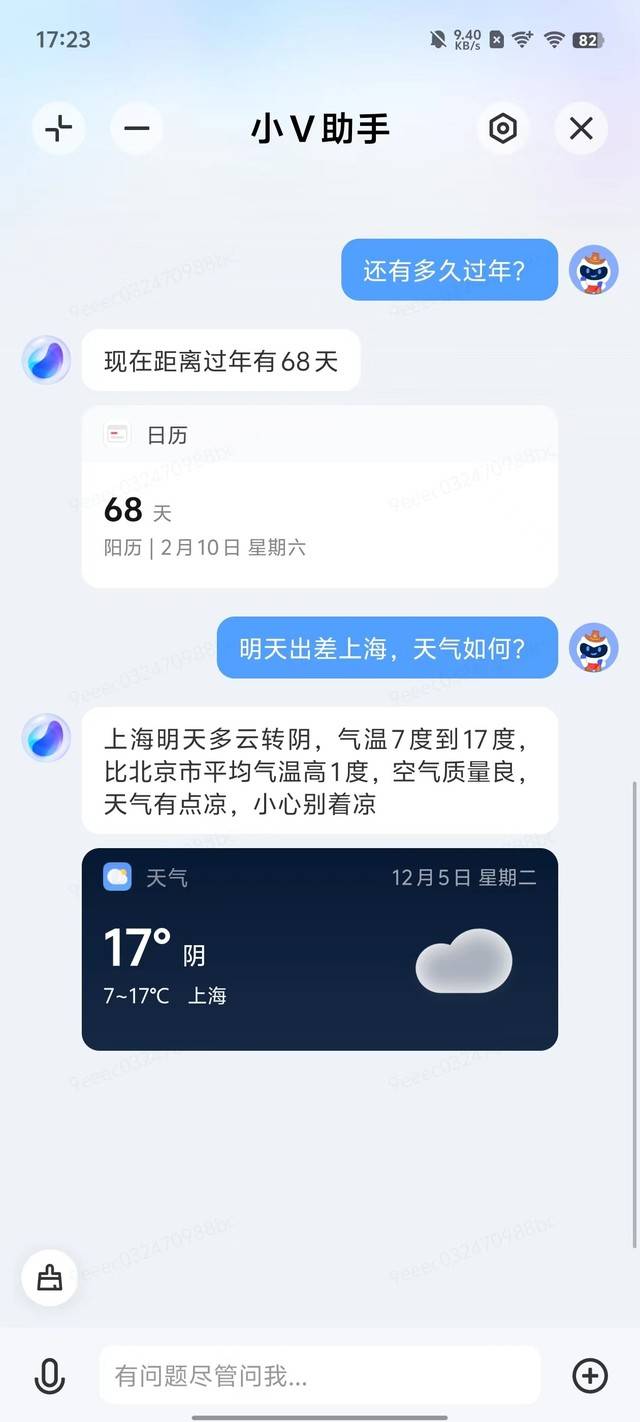Minimize the assistant with the minus icon
640x1422 pixels.
(x=136, y=128)
